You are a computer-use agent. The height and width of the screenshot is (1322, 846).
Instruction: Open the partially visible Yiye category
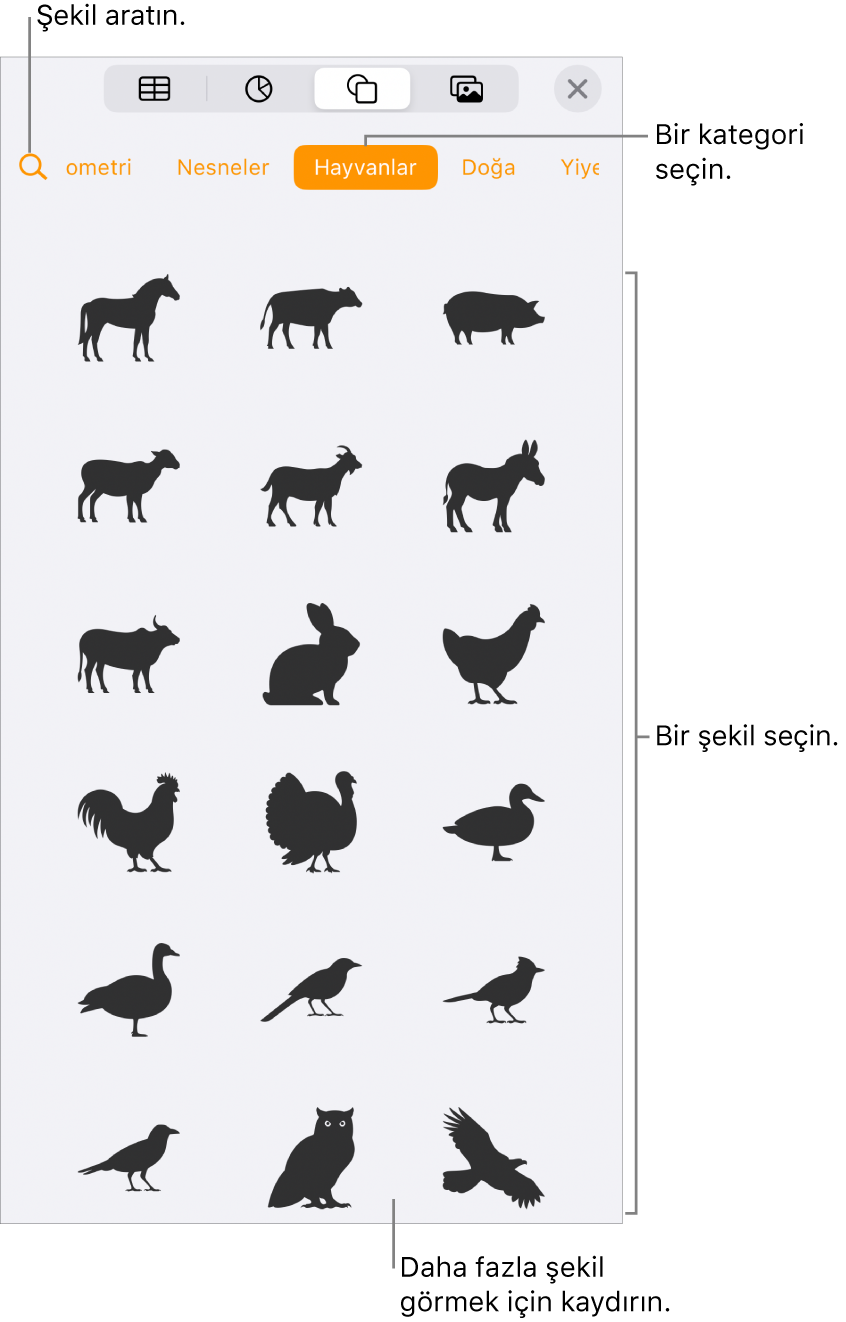point(580,168)
